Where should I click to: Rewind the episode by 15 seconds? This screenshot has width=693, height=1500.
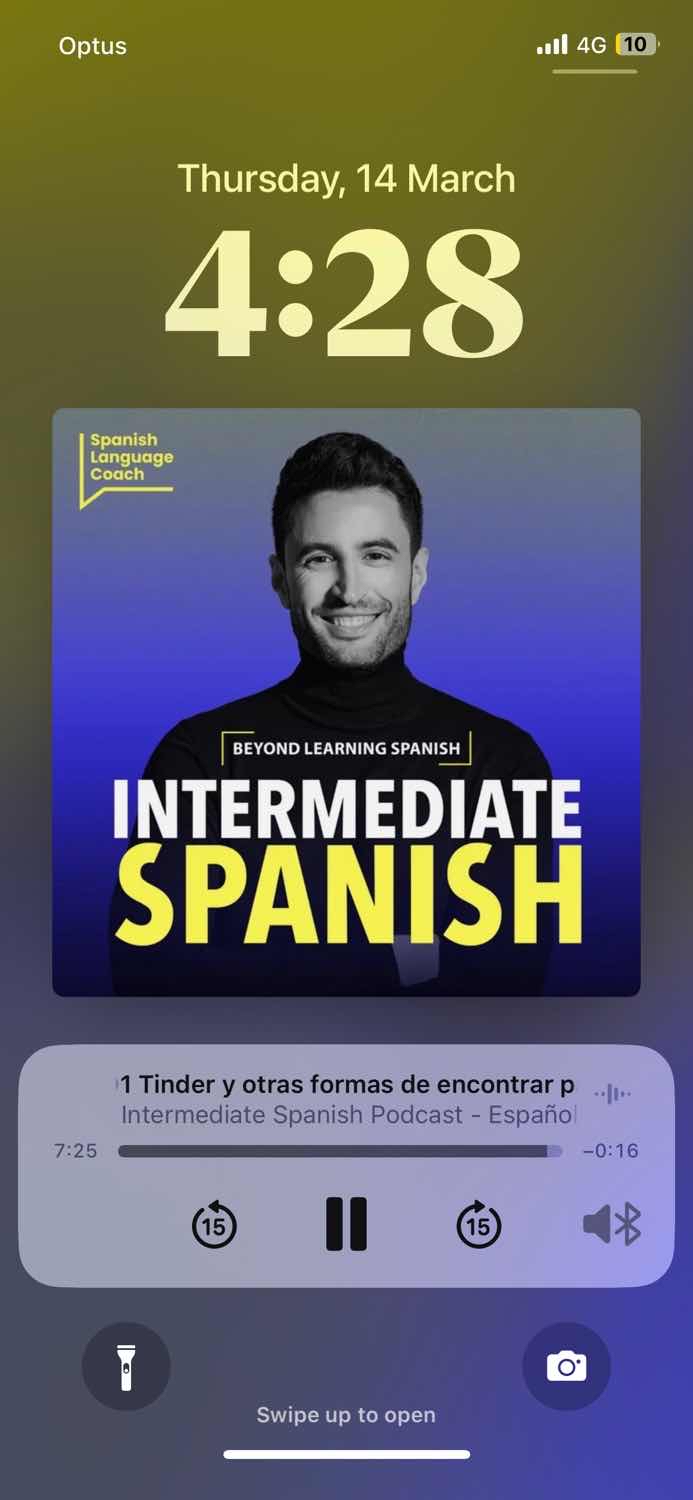tap(214, 1224)
